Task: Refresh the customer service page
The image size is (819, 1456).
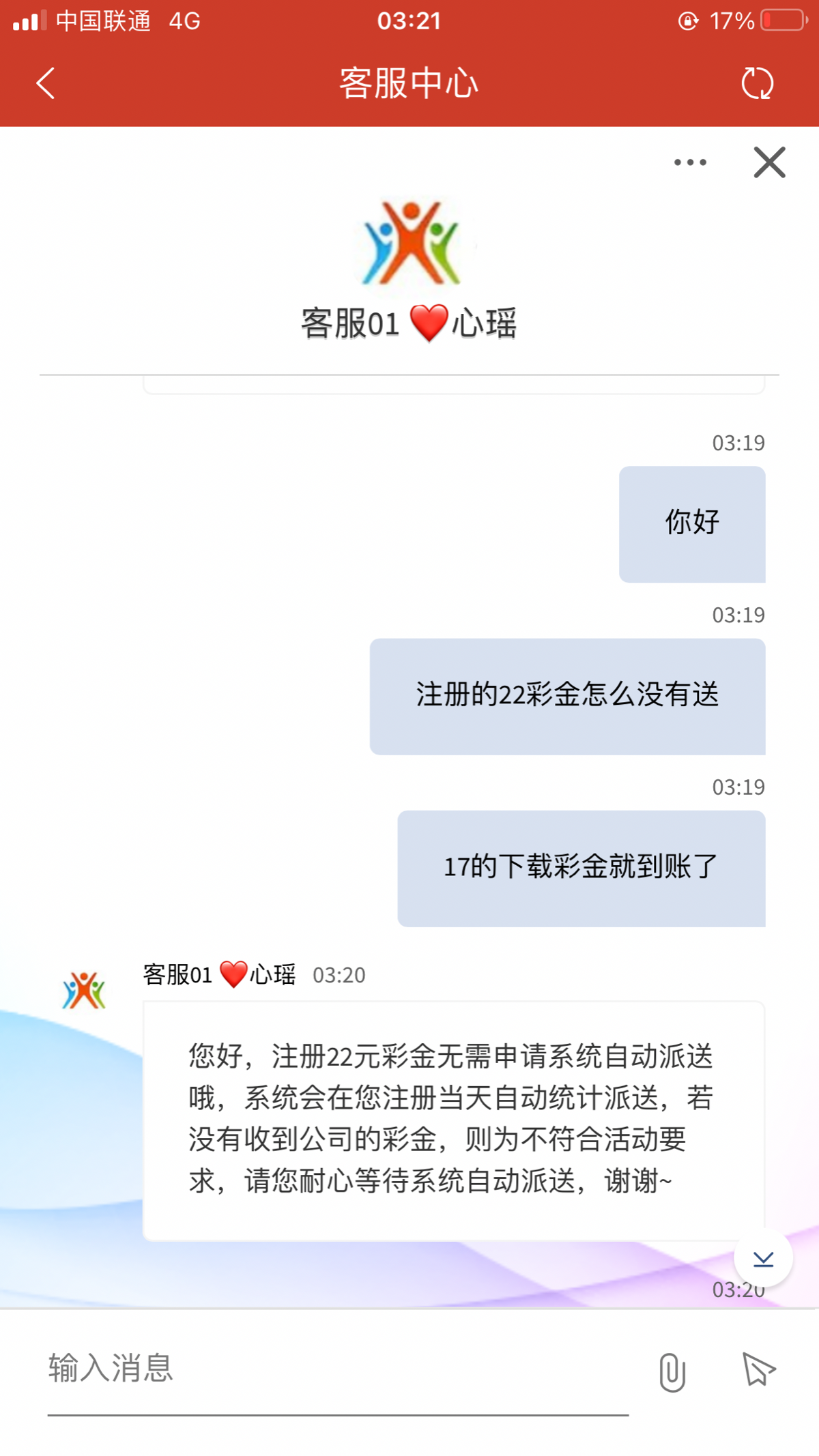Action: pyautogui.click(x=758, y=83)
